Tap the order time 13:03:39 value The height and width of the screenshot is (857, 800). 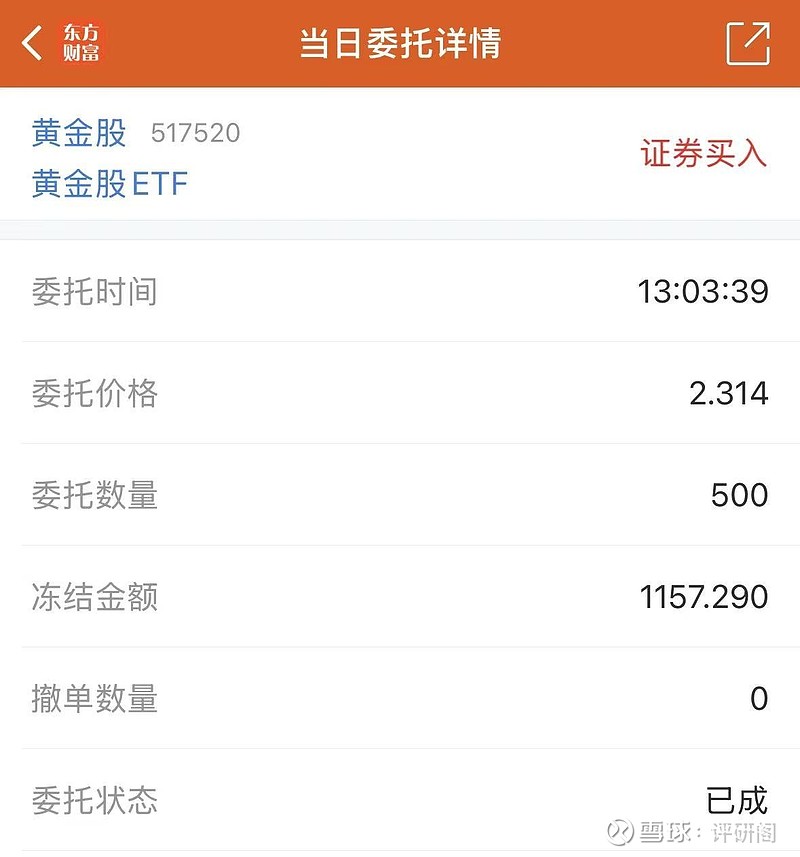click(x=703, y=290)
